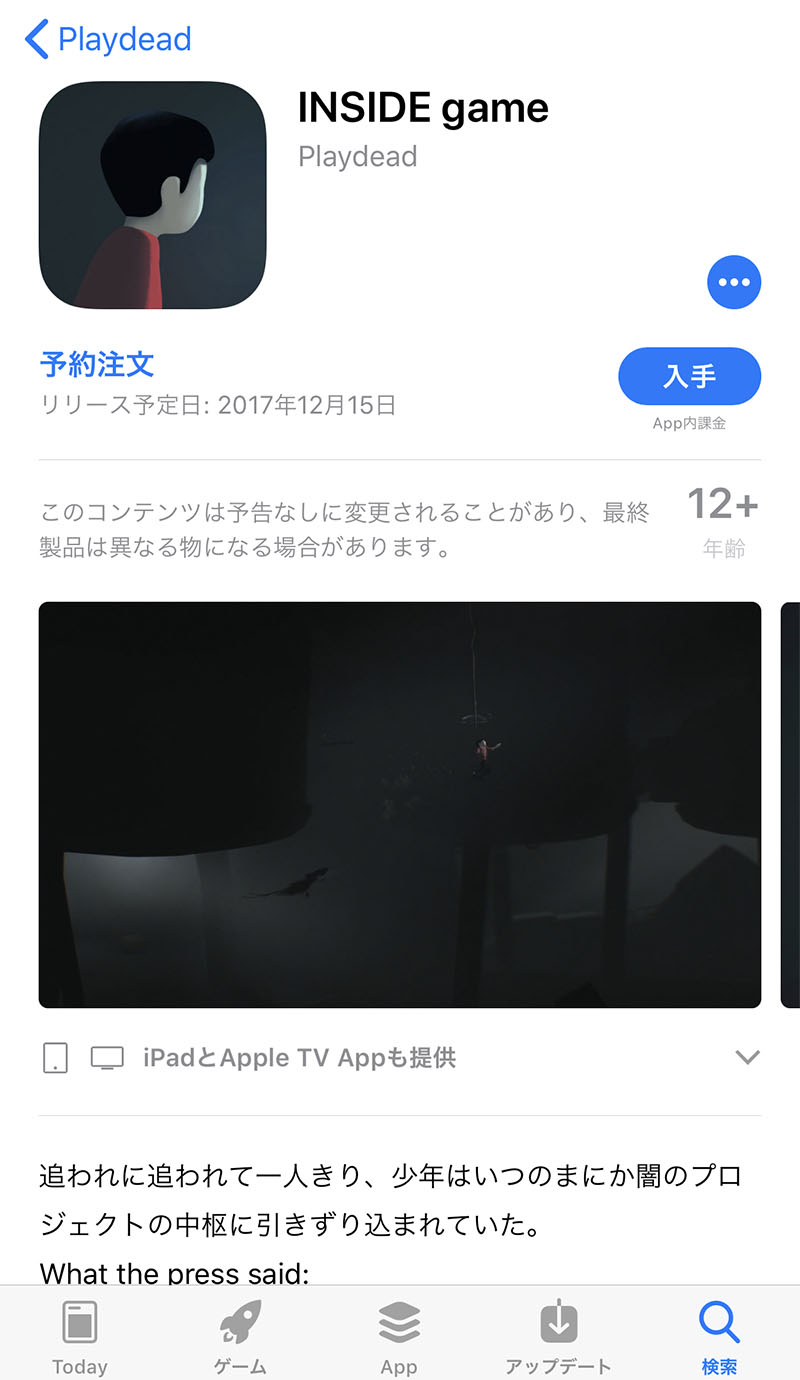Open the three-dot more options button

coord(734,283)
